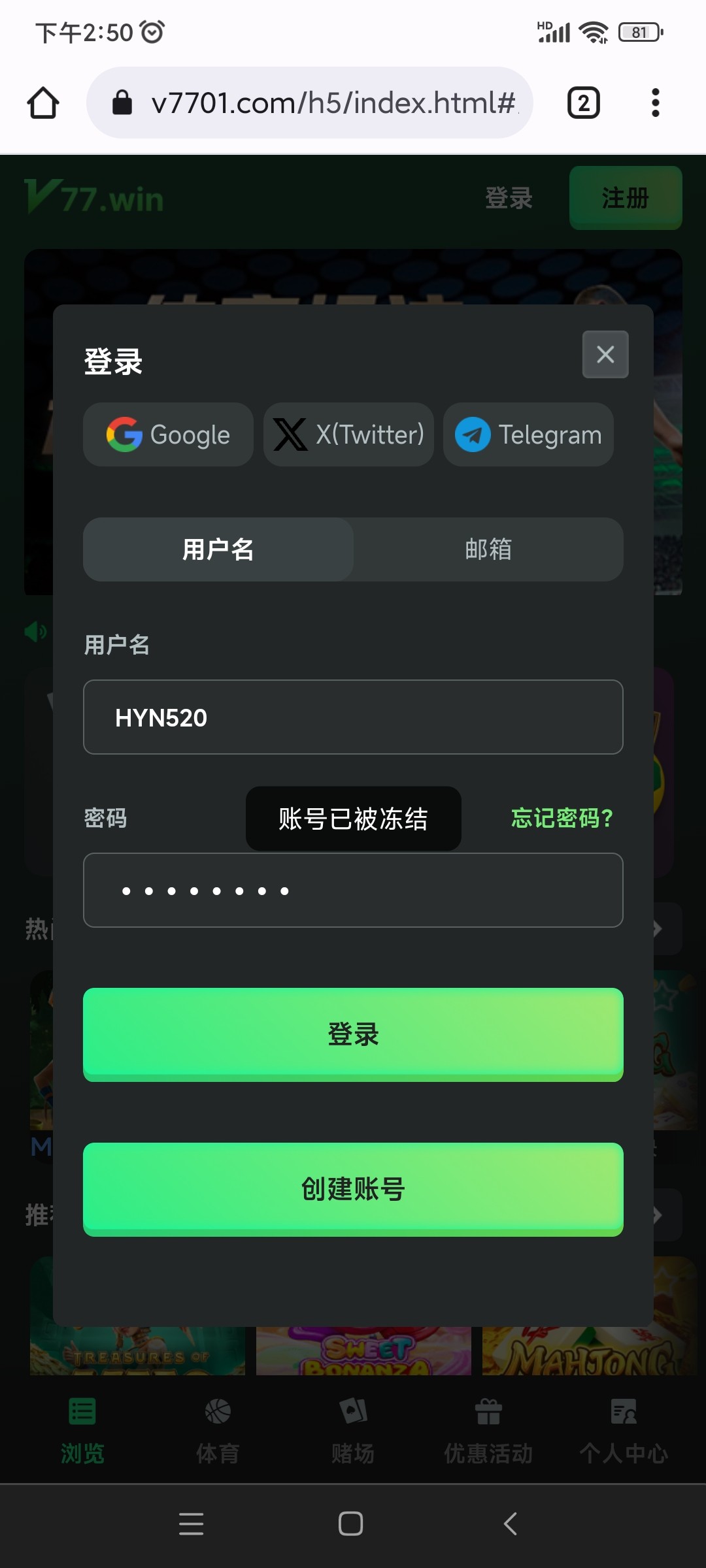Tap the 创建账号 button
The height and width of the screenshot is (1568, 706).
pos(353,1189)
